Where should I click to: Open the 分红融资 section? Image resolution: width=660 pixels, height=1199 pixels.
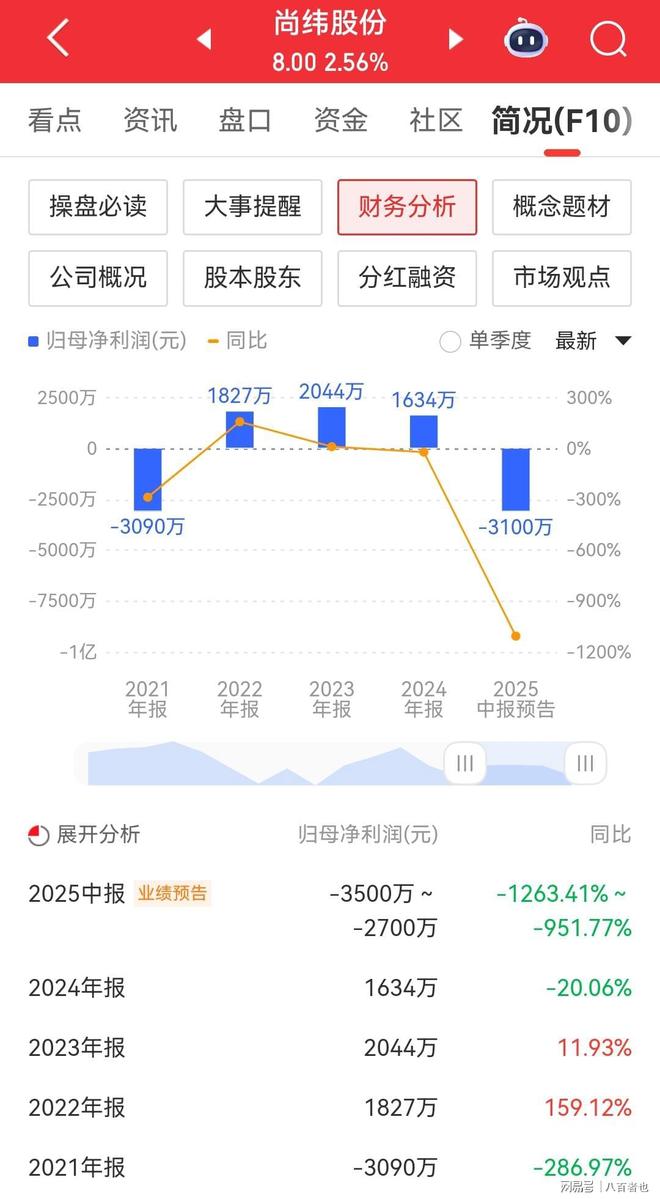click(407, 277)
